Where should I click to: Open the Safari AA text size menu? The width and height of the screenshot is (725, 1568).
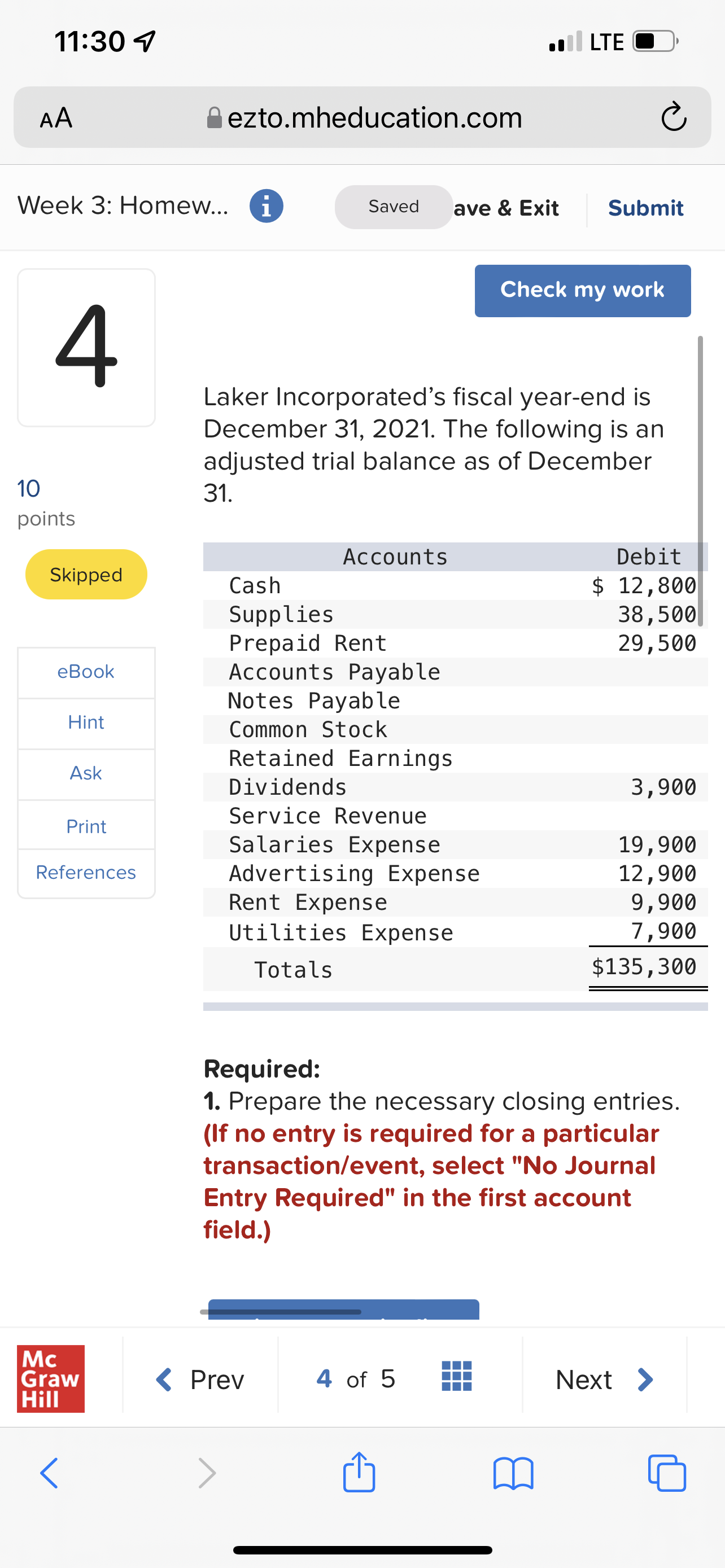[56, 117]
